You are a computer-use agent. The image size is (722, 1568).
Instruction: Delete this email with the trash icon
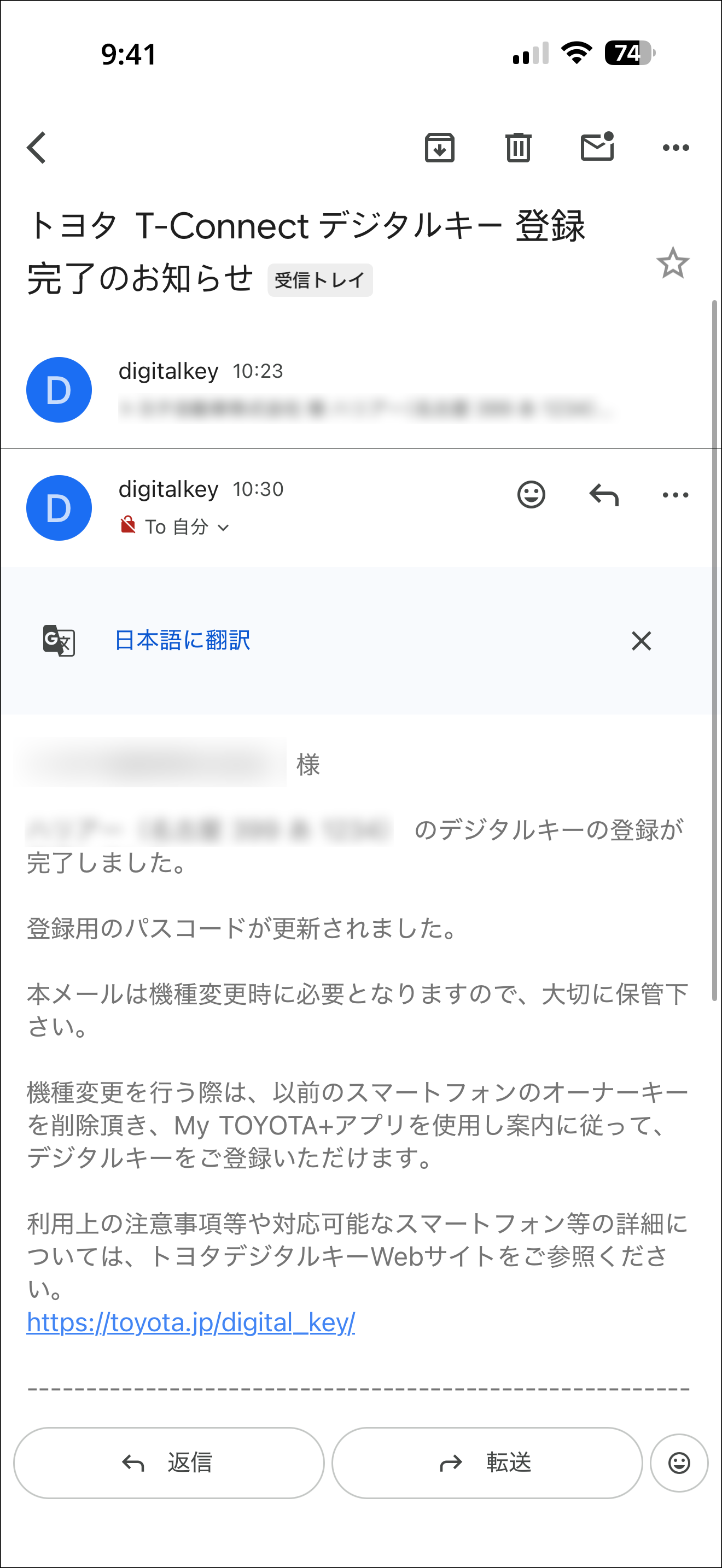pyautogui.click(x=518, y=148)
